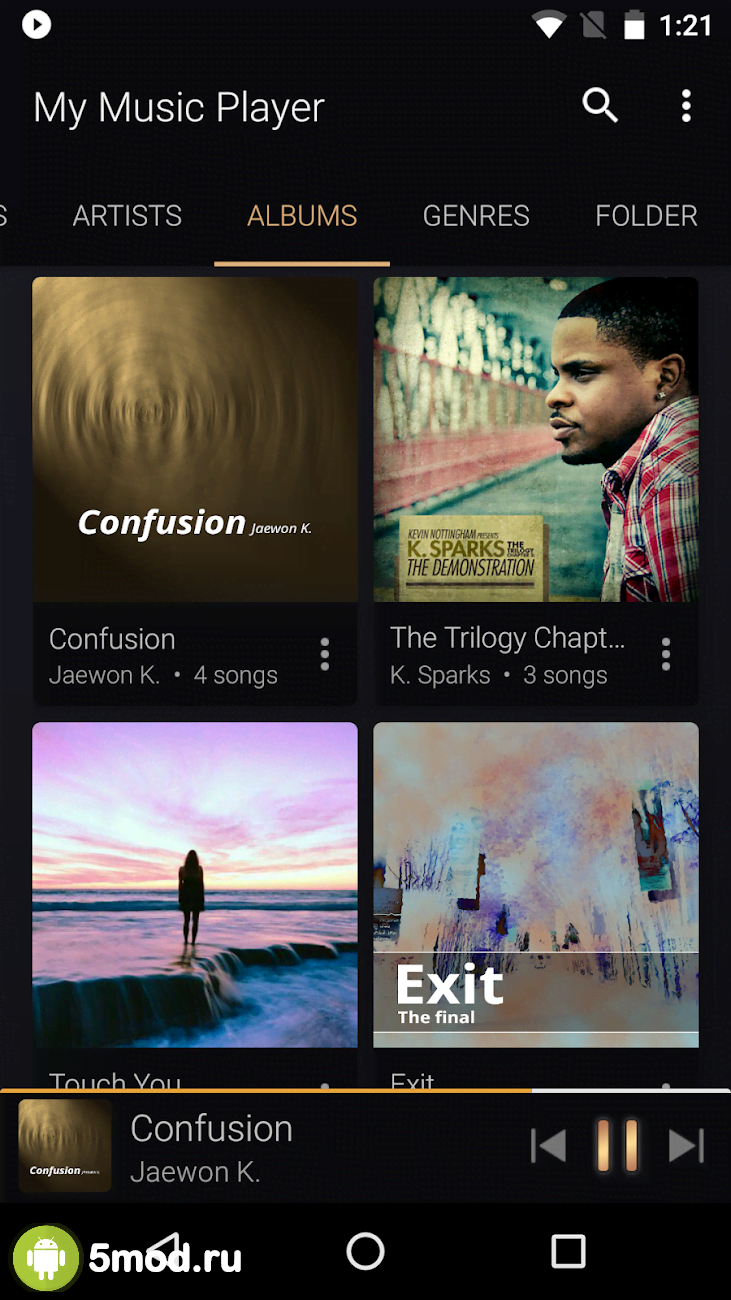The height and width of the screenshot is (1300, 731).
Task: Go to the system home screen
Action: pos(365,1251)
